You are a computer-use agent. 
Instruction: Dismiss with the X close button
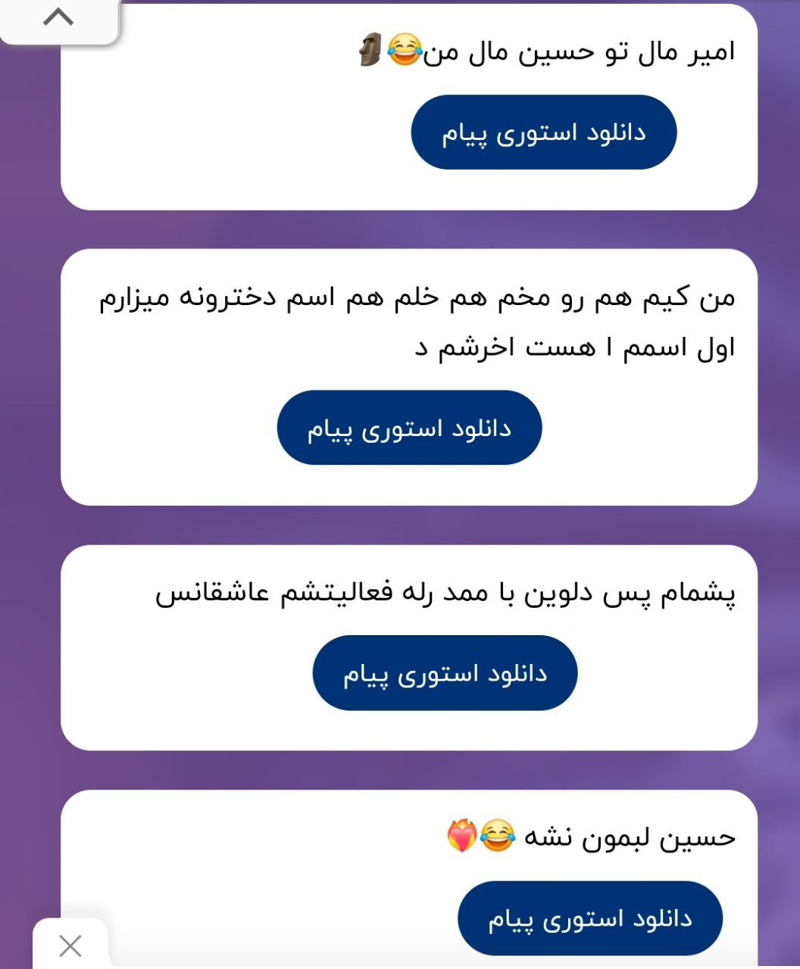pyautogui.click(x=70, y=945)
